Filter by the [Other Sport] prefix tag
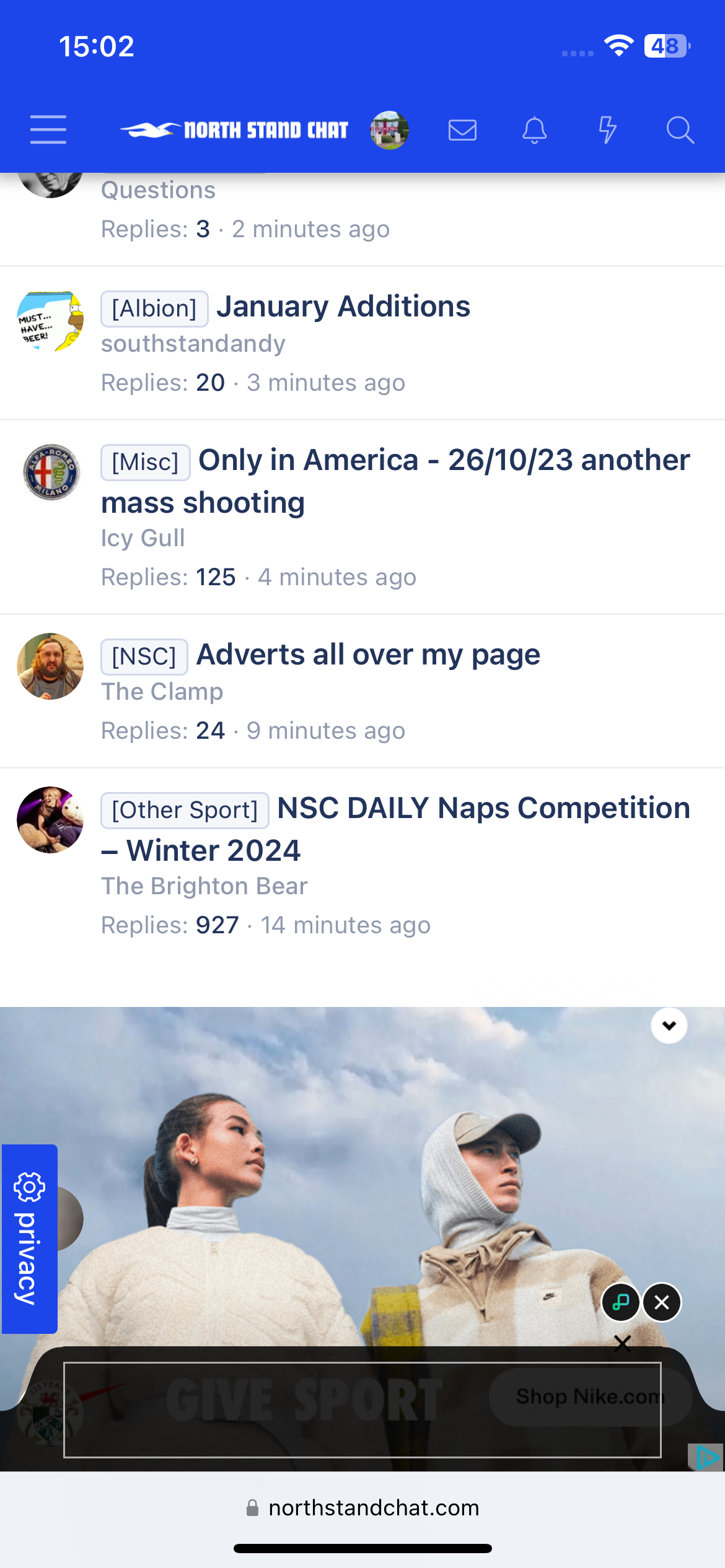This screenshot has width=725, height=1568. click(185, 810)
